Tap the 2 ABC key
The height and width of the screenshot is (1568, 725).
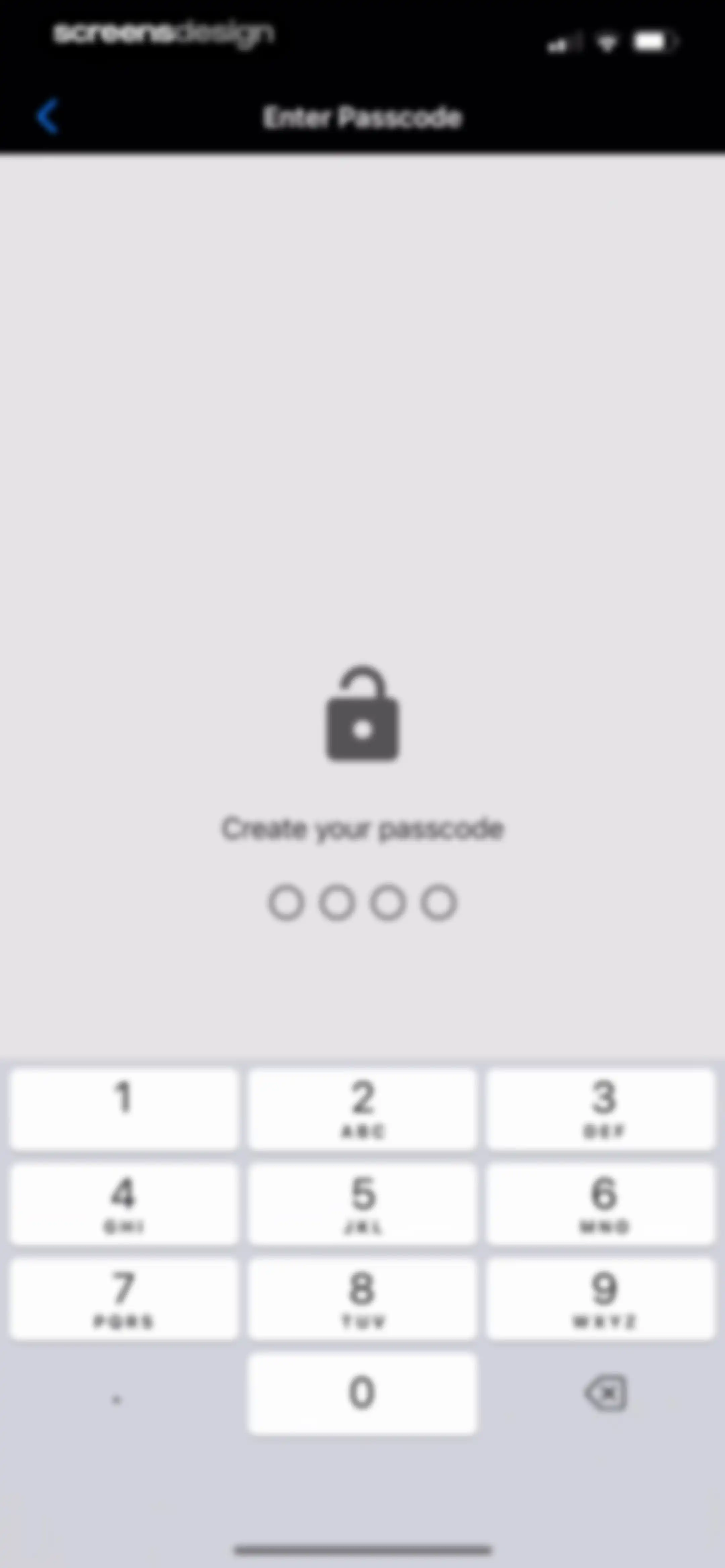[x=362, y=1110]
